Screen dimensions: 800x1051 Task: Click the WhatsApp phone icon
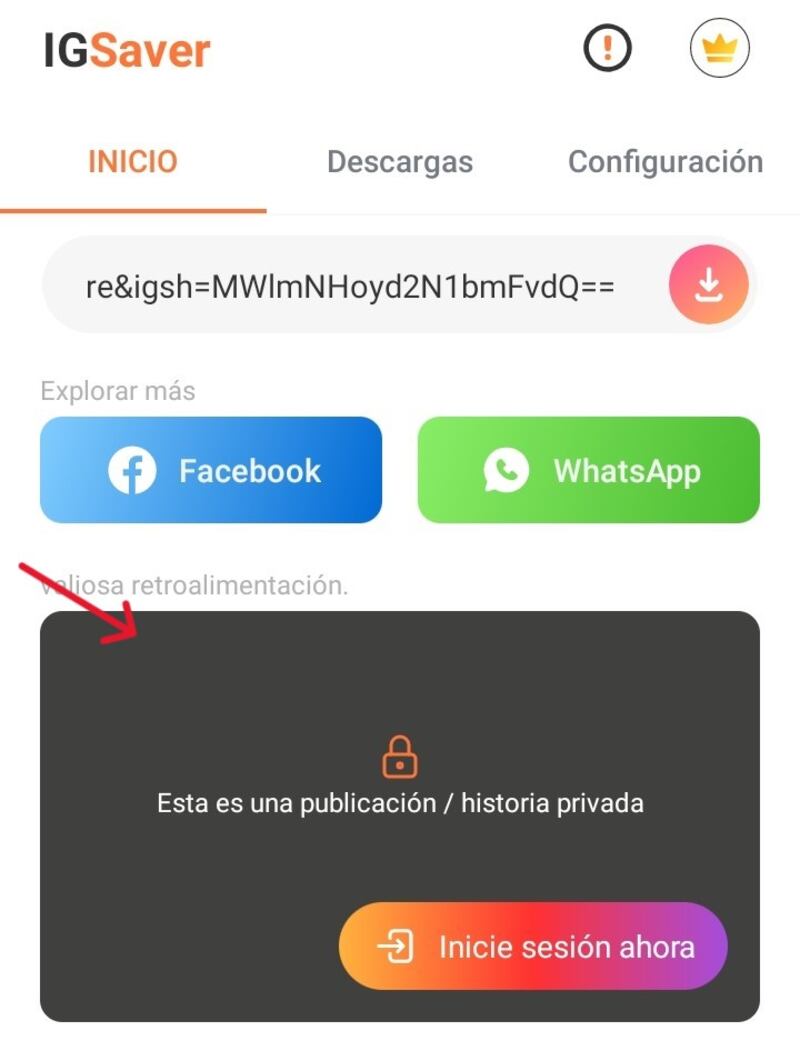(x=505, y=470)
